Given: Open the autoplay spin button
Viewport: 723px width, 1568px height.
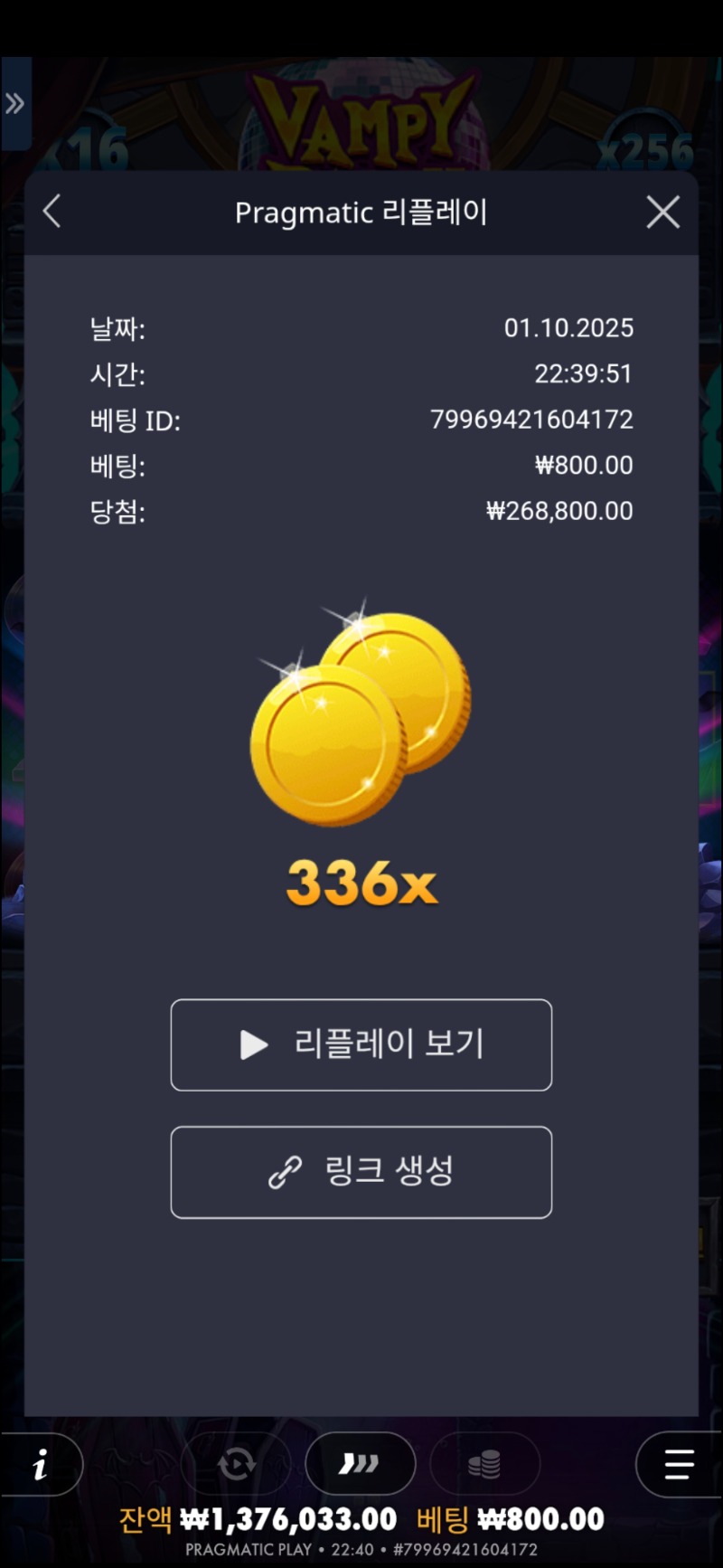Looking at the screenshot, I should pyautogui.click(x=237, y=1464).
